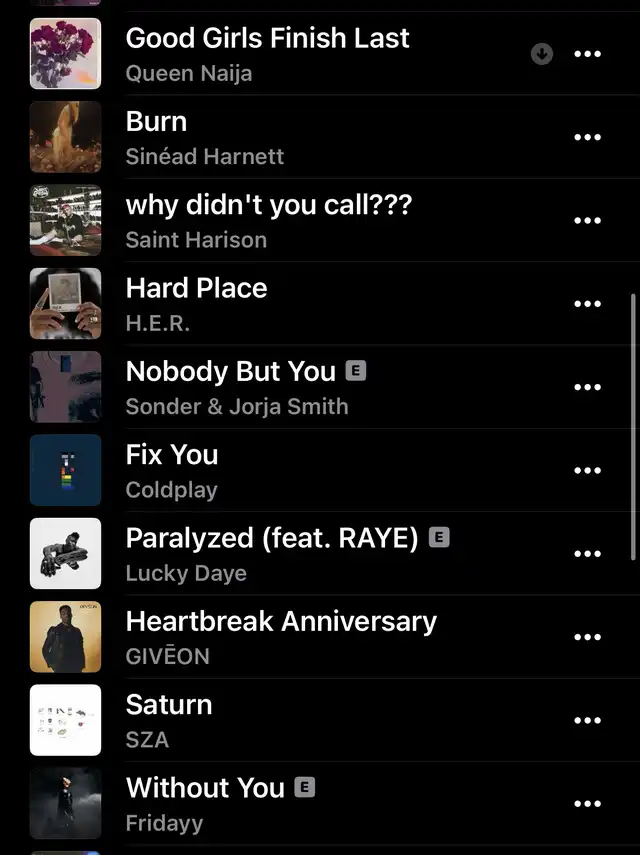Open the three-dot menu for Hard Place
The height and width of the screenshot is (855, 640).
point(587,304)
